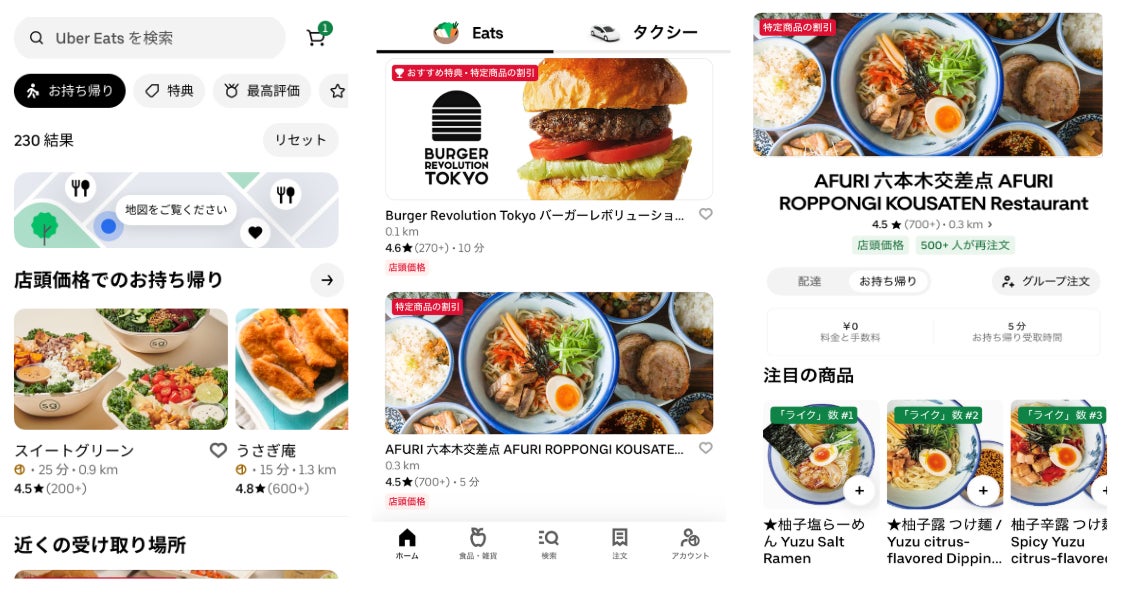Screen dimensions: 1123x594
Task: Open the Uber Eats search field
Action: click(x=150, y=38)
